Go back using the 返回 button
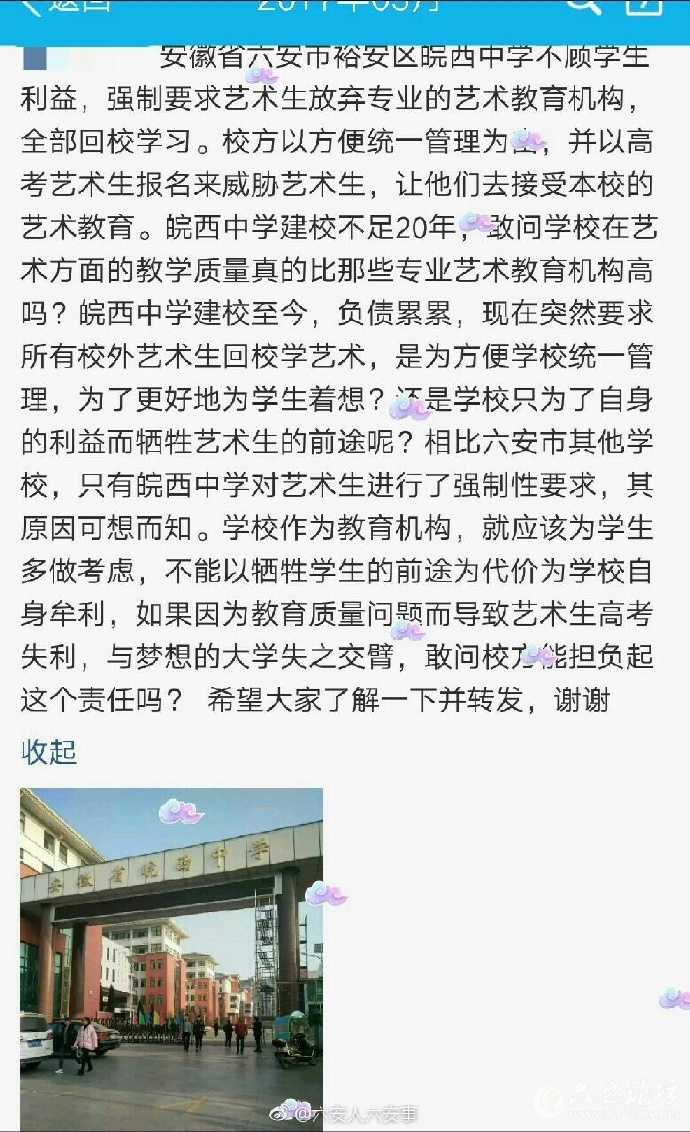Viewport: 690px width, 1132px height. (65, 6)
